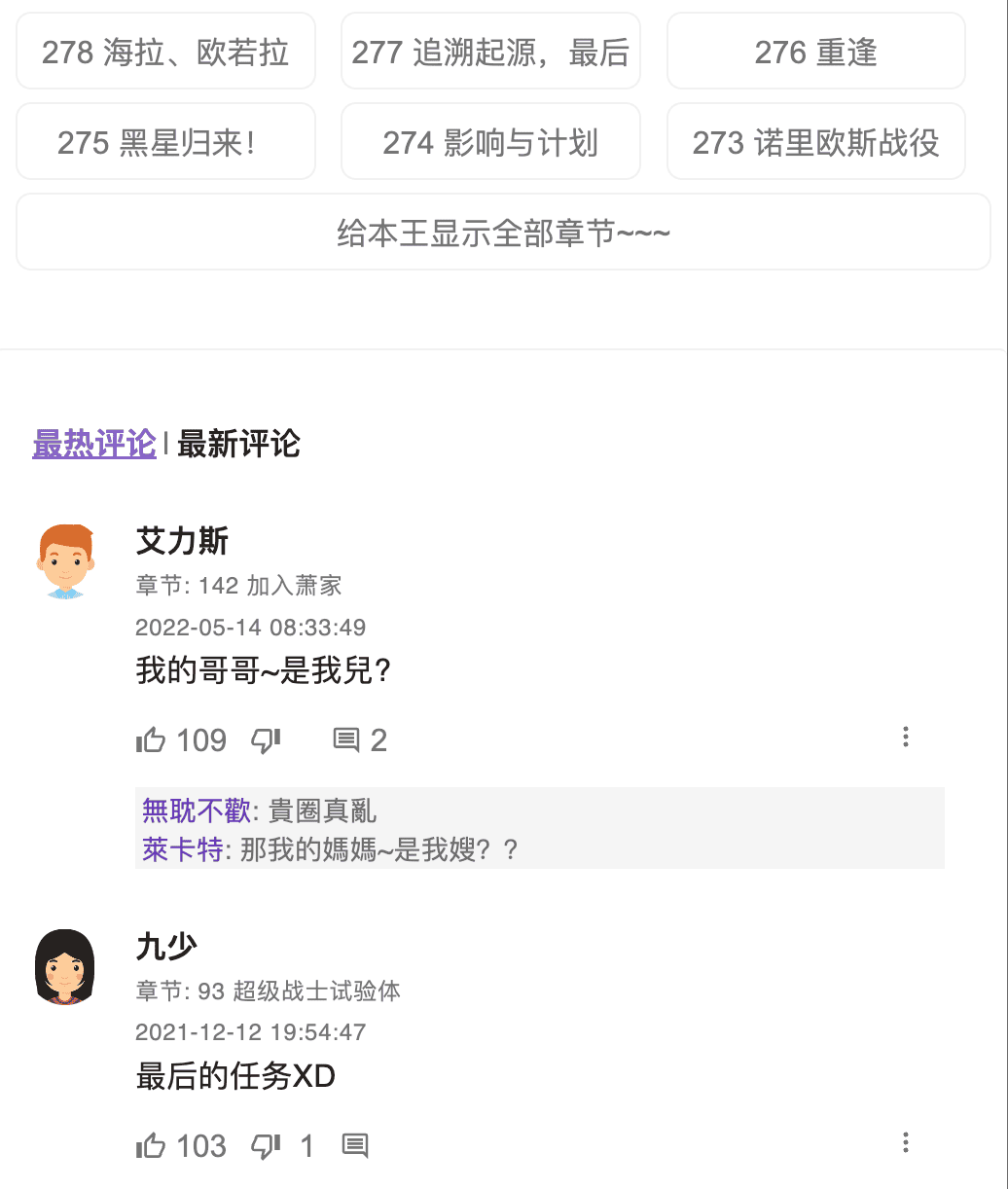
Task: Open chapter 276 重逢
Action: tap(815, 52)
